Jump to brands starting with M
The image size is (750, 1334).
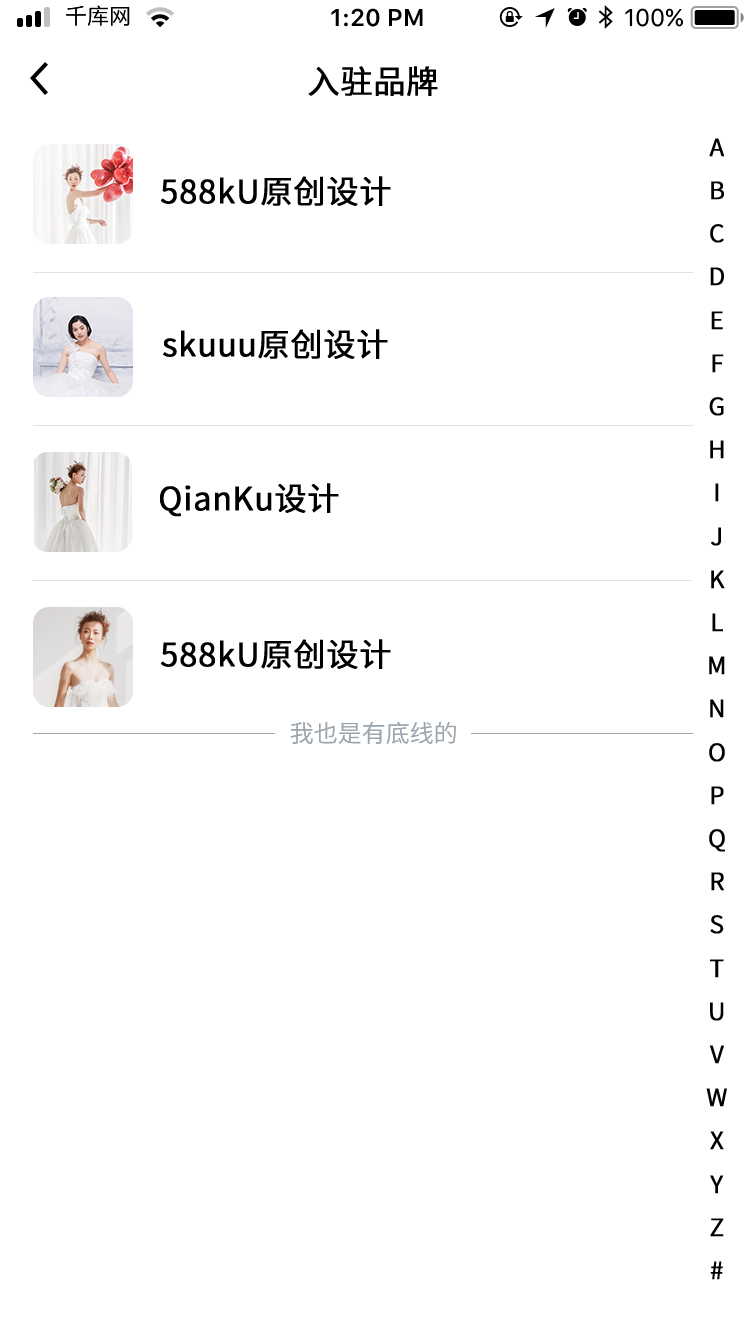(716, 666)
